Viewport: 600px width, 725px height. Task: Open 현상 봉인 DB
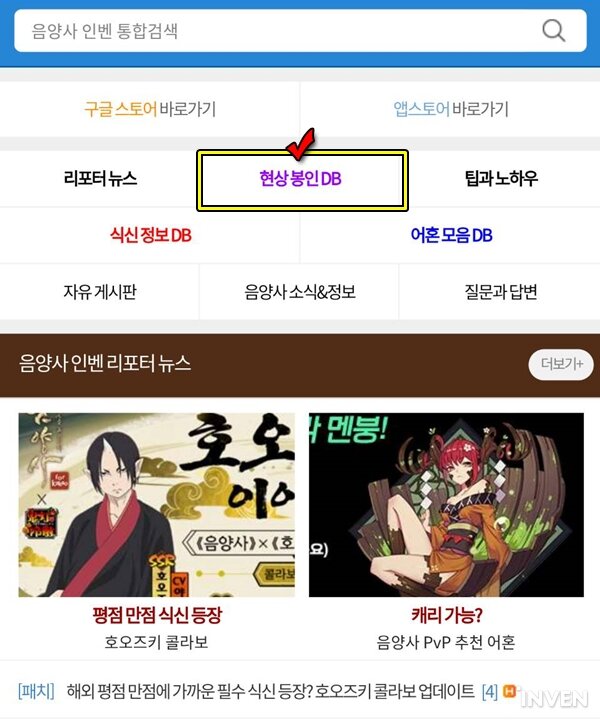301,180
